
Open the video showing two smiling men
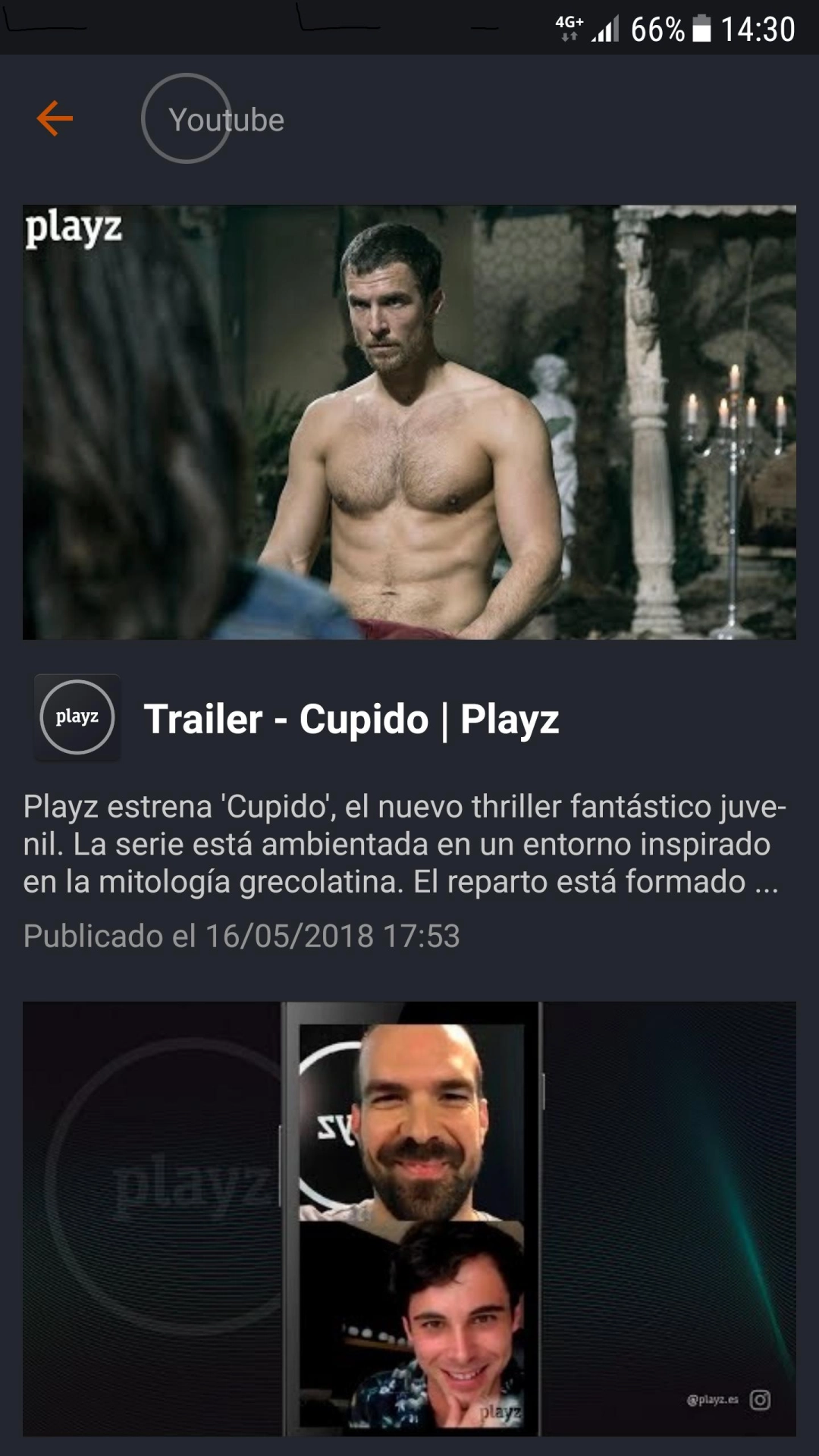tap(409, 1218)
